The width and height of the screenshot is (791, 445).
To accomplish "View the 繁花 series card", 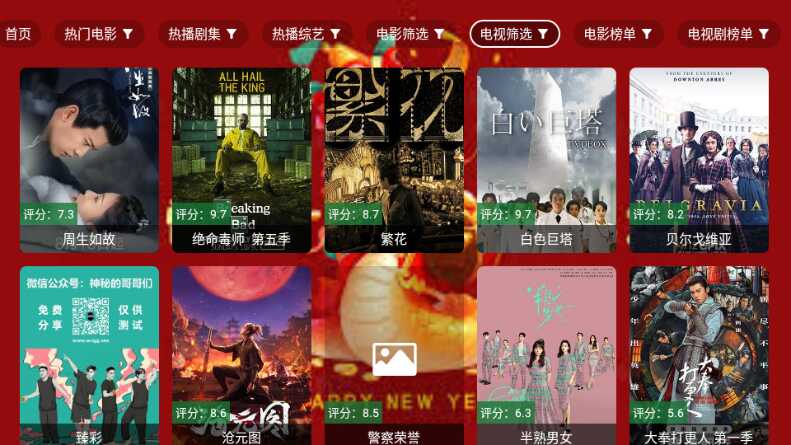I will pyautogui.click(x=394, y=158).
